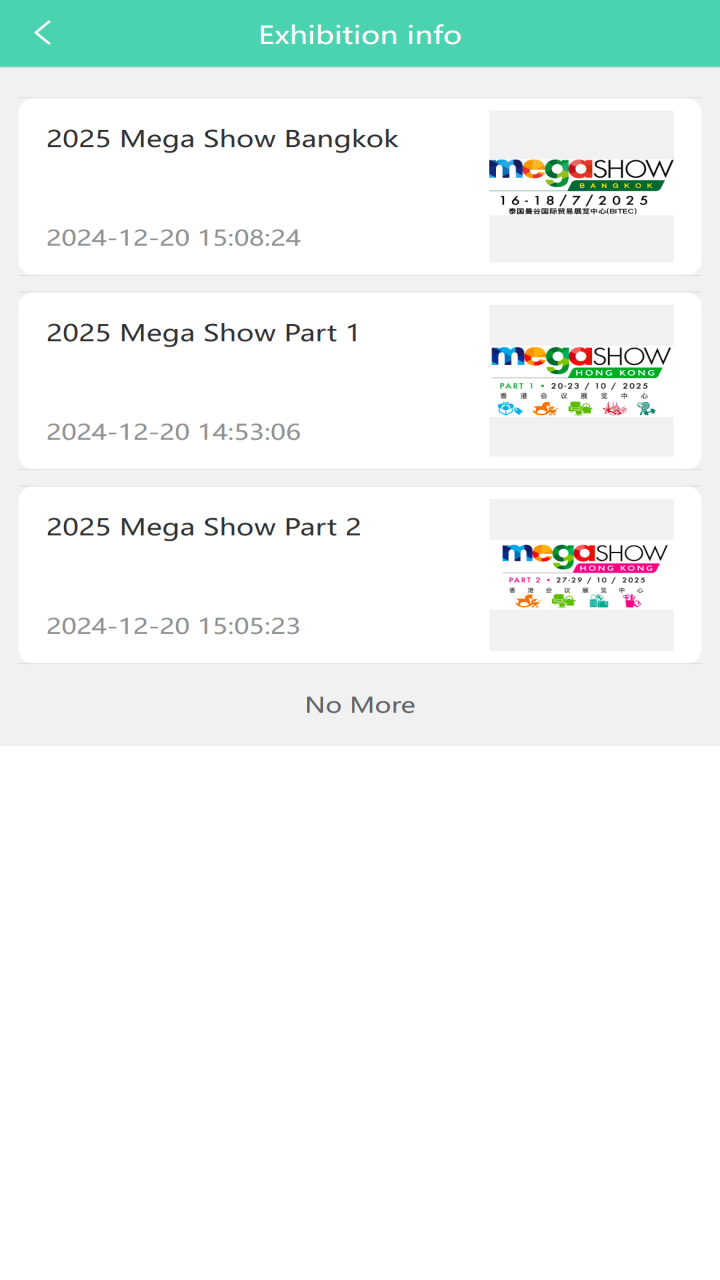Click the orange rocking horse icon in Part 2 banner
Screen dimensions: 720x1280
click(526, 600)
